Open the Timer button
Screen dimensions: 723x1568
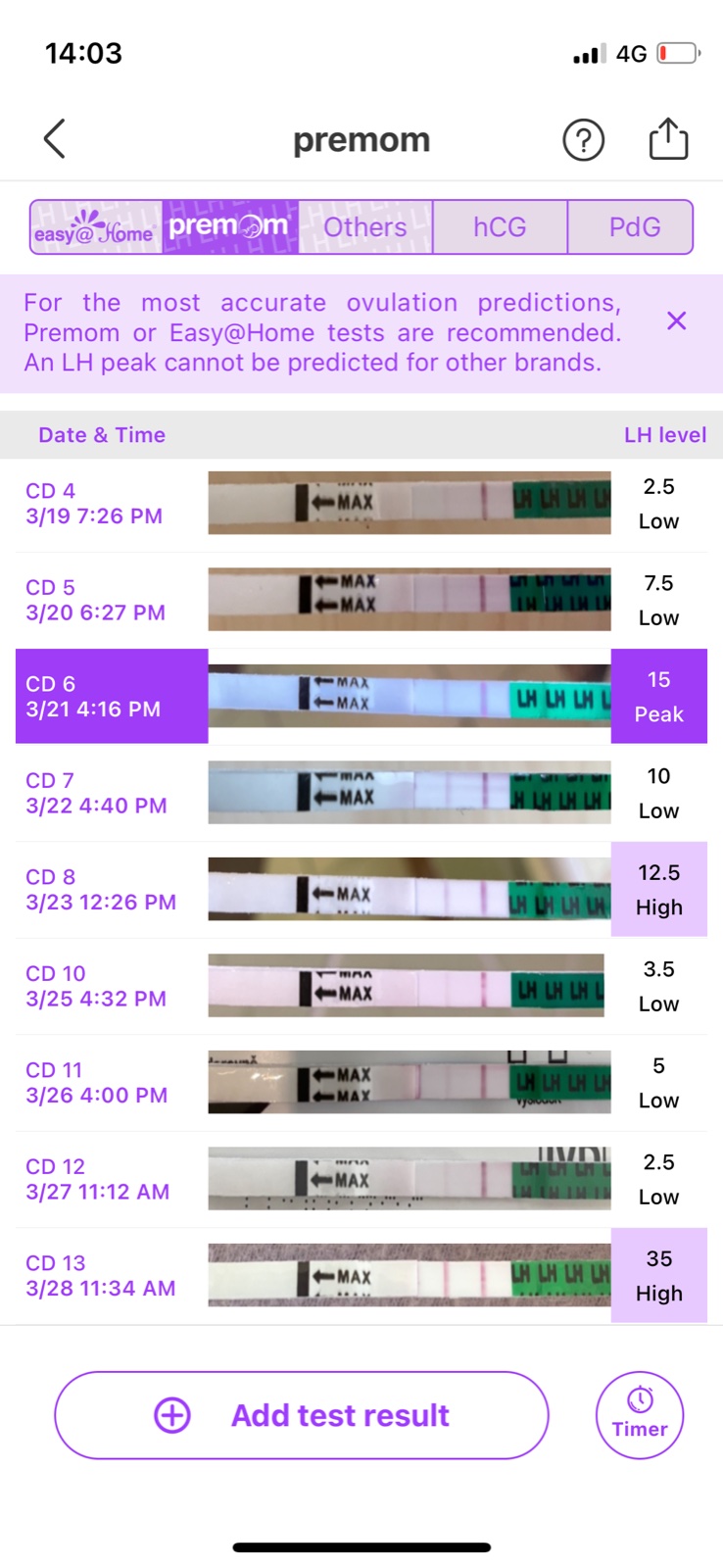pos(640,1415)
